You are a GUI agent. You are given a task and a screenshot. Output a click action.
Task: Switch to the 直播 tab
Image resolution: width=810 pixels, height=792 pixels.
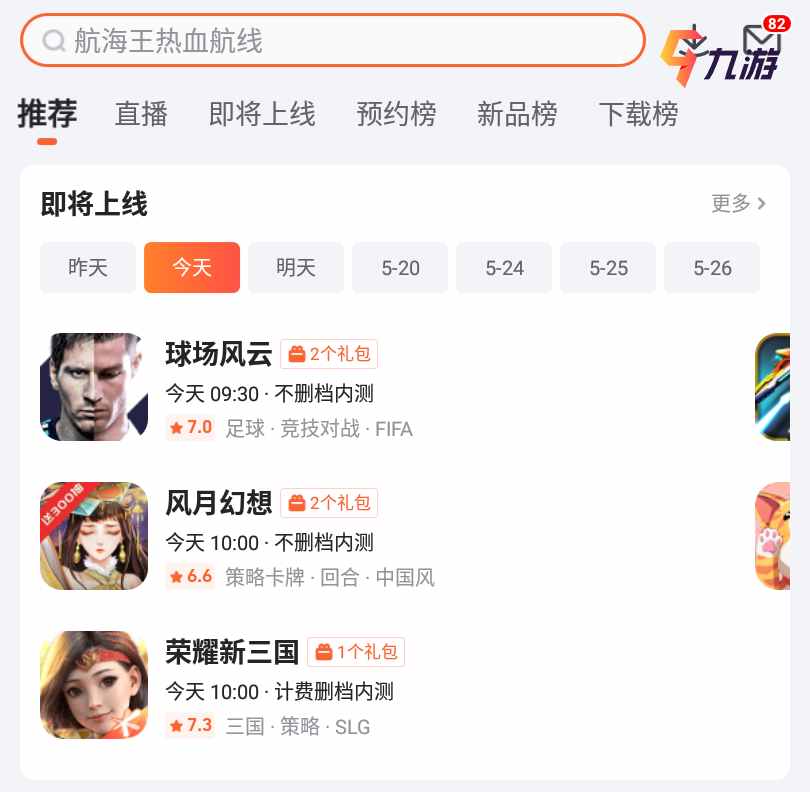(141, 114)
